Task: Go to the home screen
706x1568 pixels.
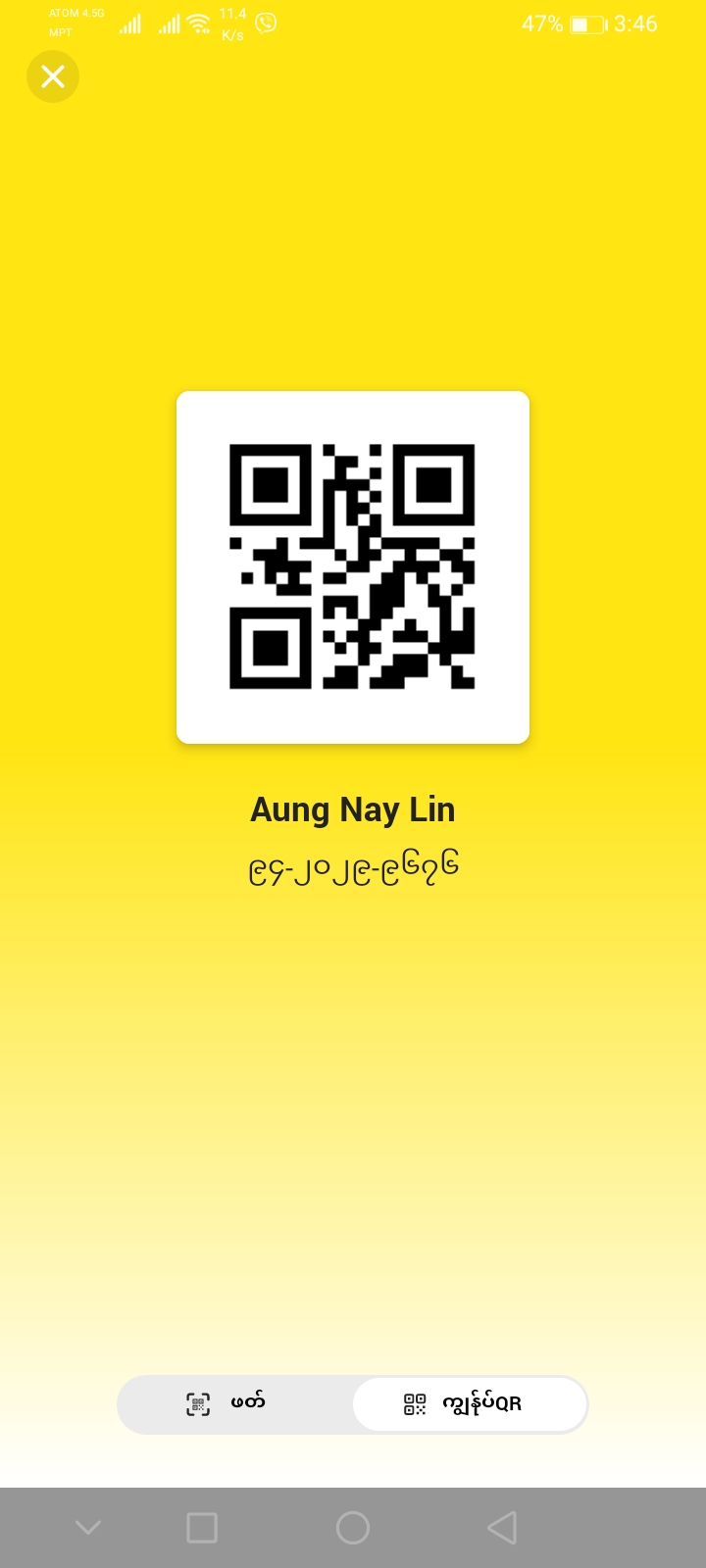Action: point(352,1527)
